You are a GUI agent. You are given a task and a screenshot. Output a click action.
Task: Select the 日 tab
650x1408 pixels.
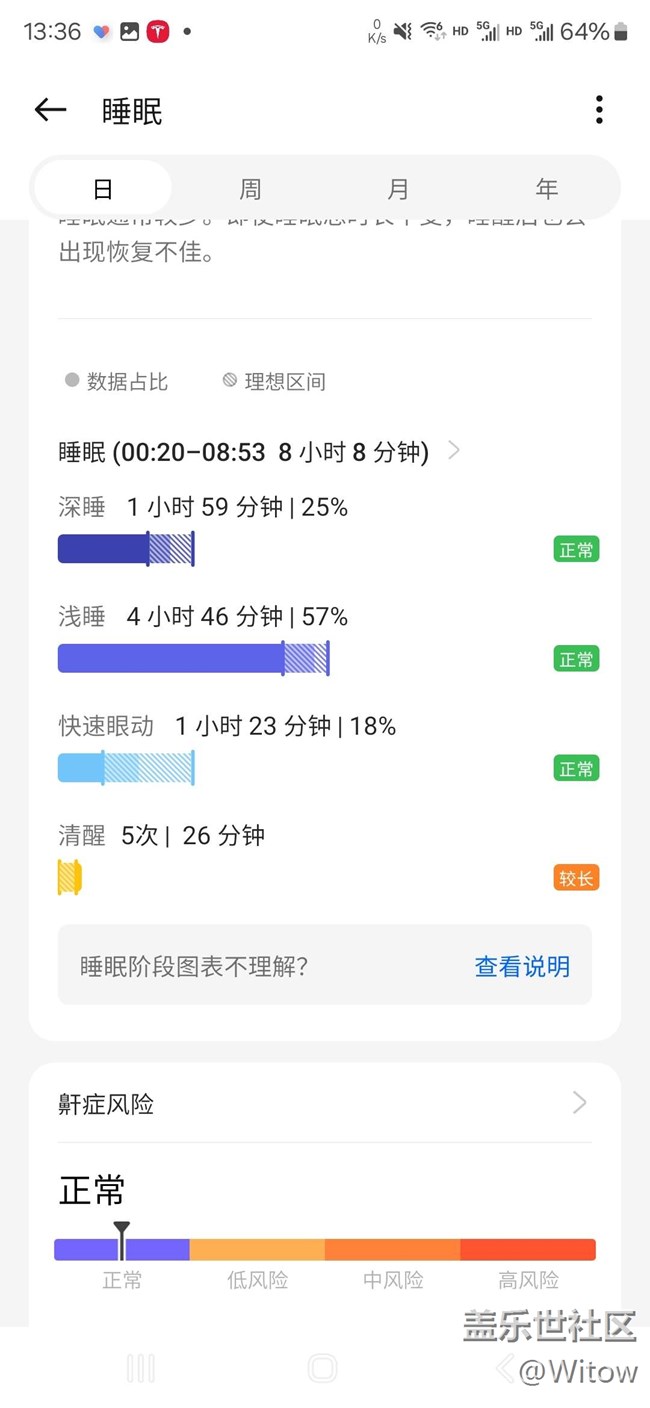pyautogui.click(x=103, y=188)
